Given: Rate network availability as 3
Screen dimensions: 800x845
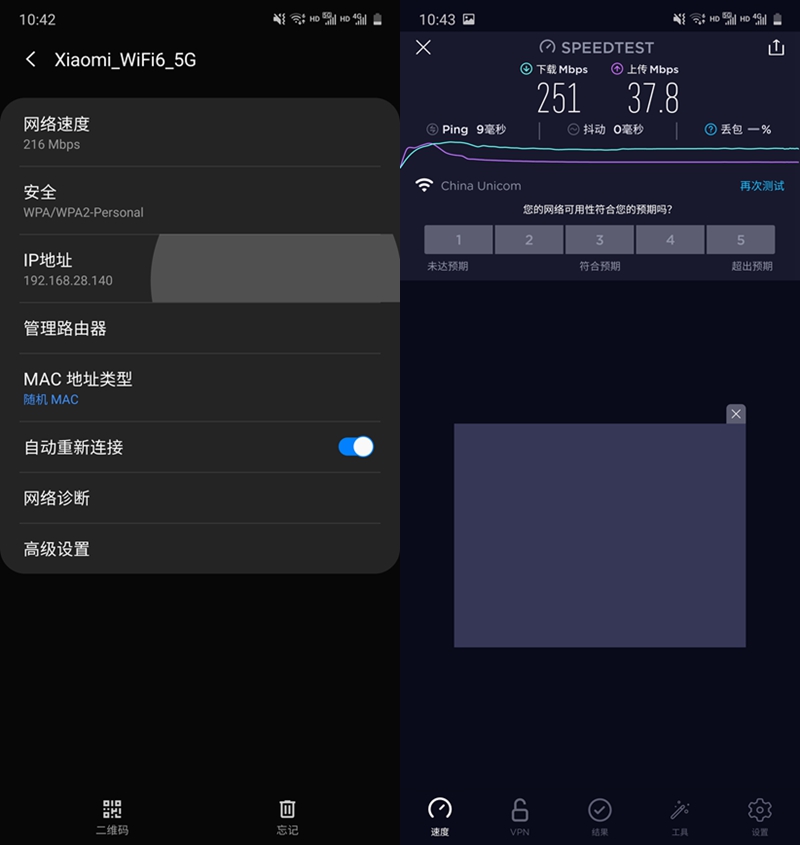Looking at the screenshot, I should click(599, 239).
